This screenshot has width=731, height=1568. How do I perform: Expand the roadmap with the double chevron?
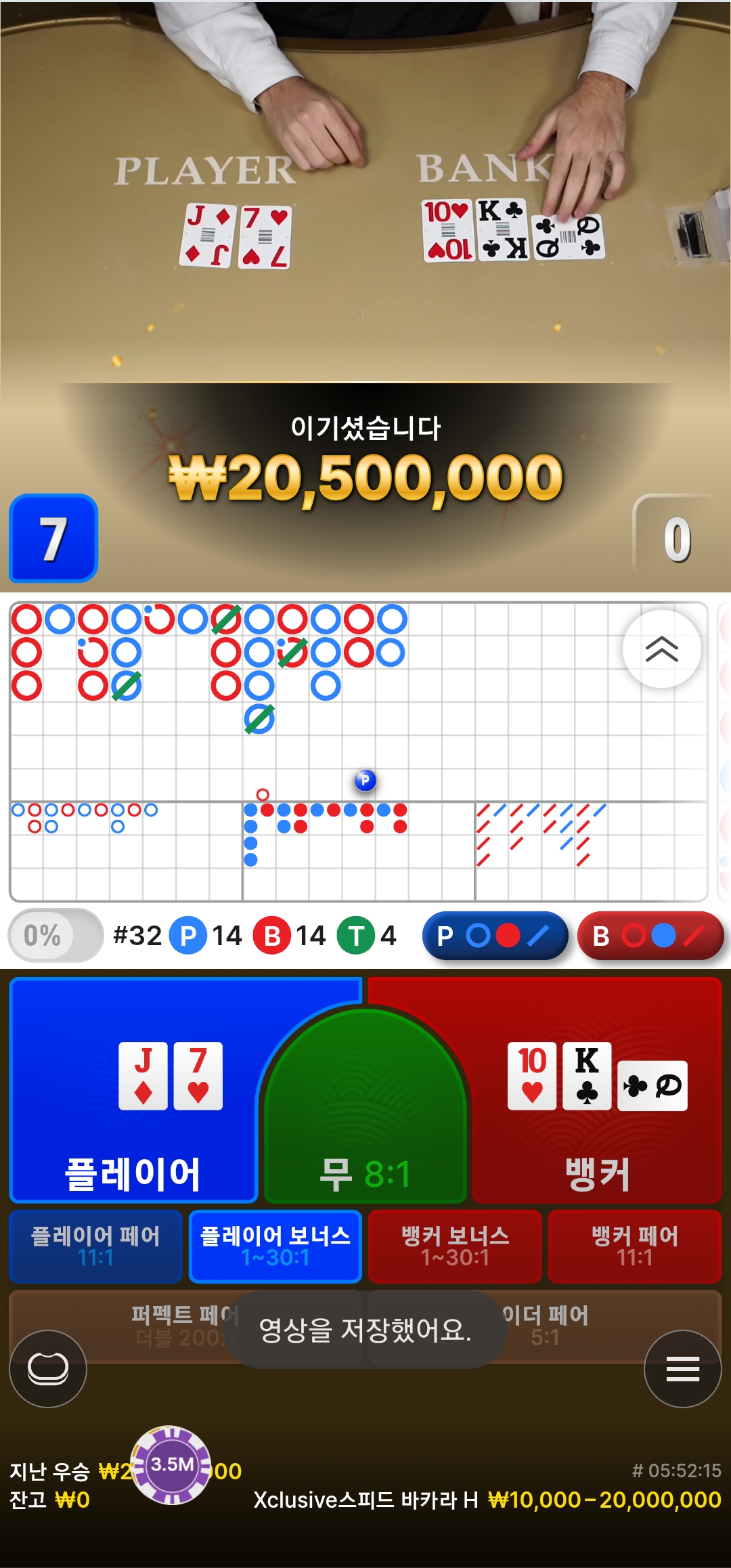661,649
